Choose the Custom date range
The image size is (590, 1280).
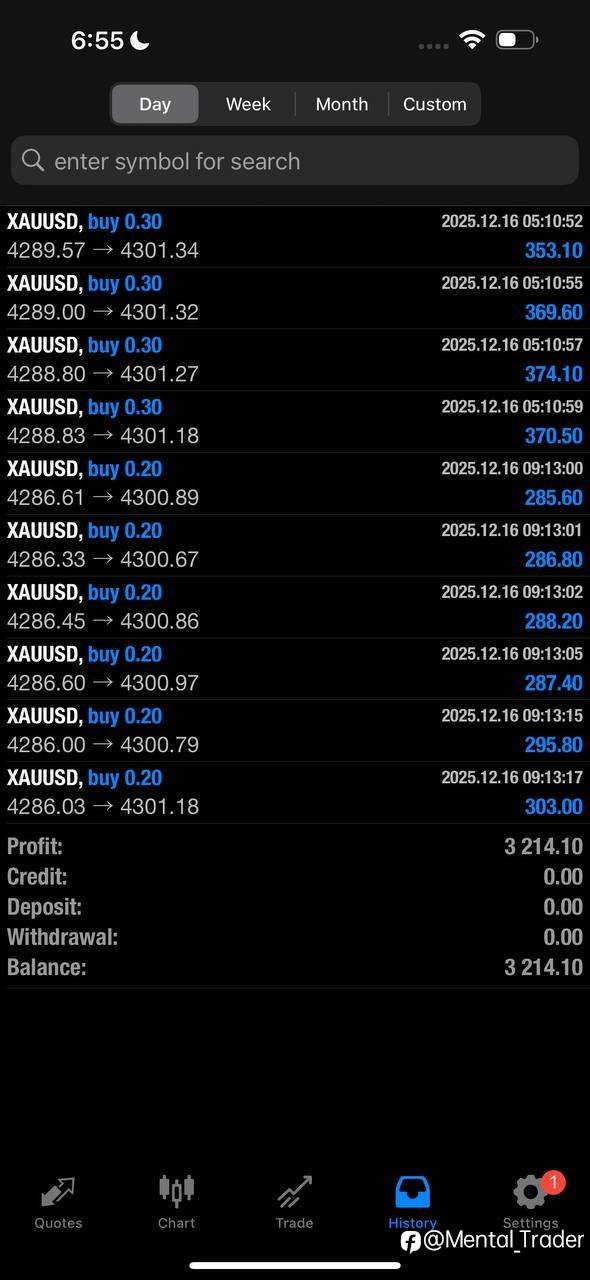[434, 104]
